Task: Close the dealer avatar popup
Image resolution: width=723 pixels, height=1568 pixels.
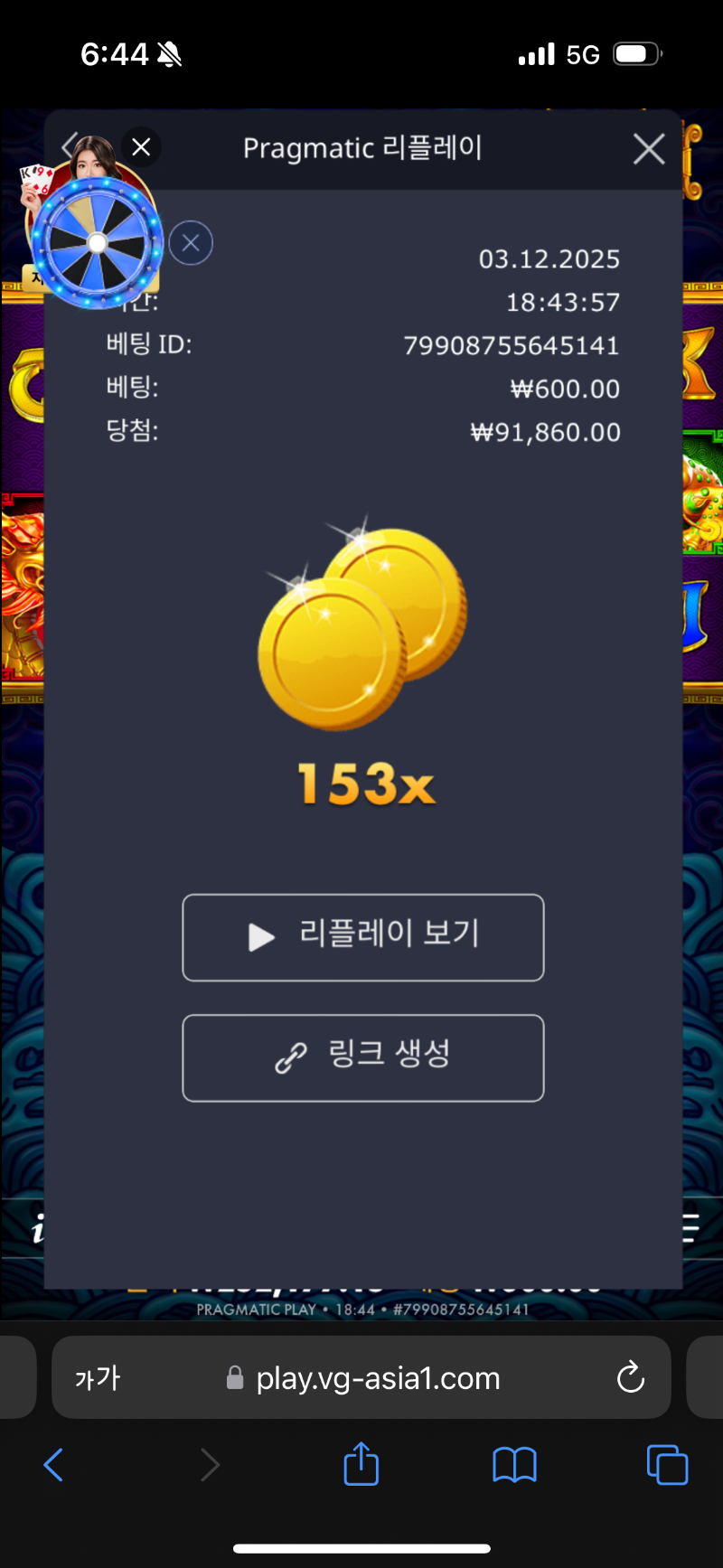Action: click(x=141, y=147)
